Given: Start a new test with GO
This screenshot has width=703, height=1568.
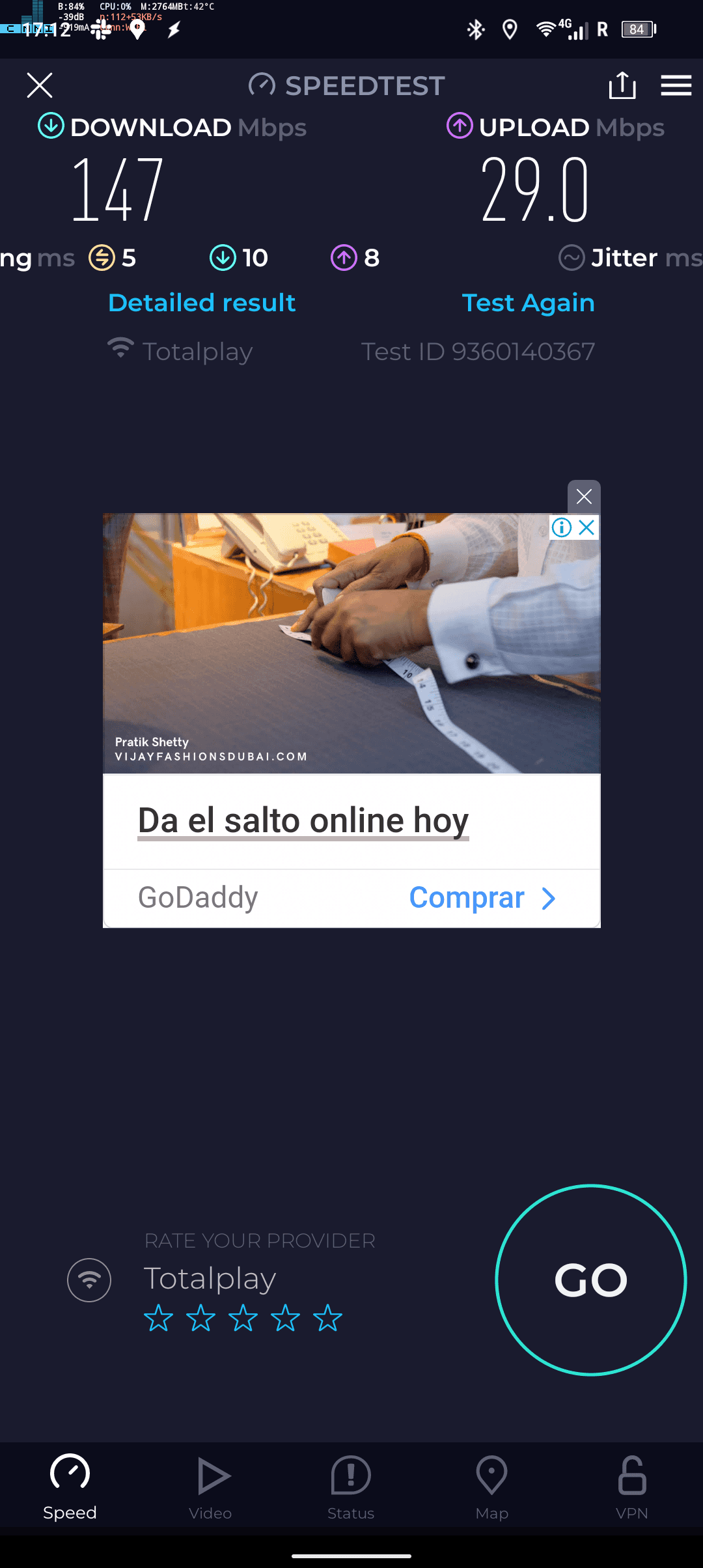Looking at the screenshot, I should (590, 1280).
